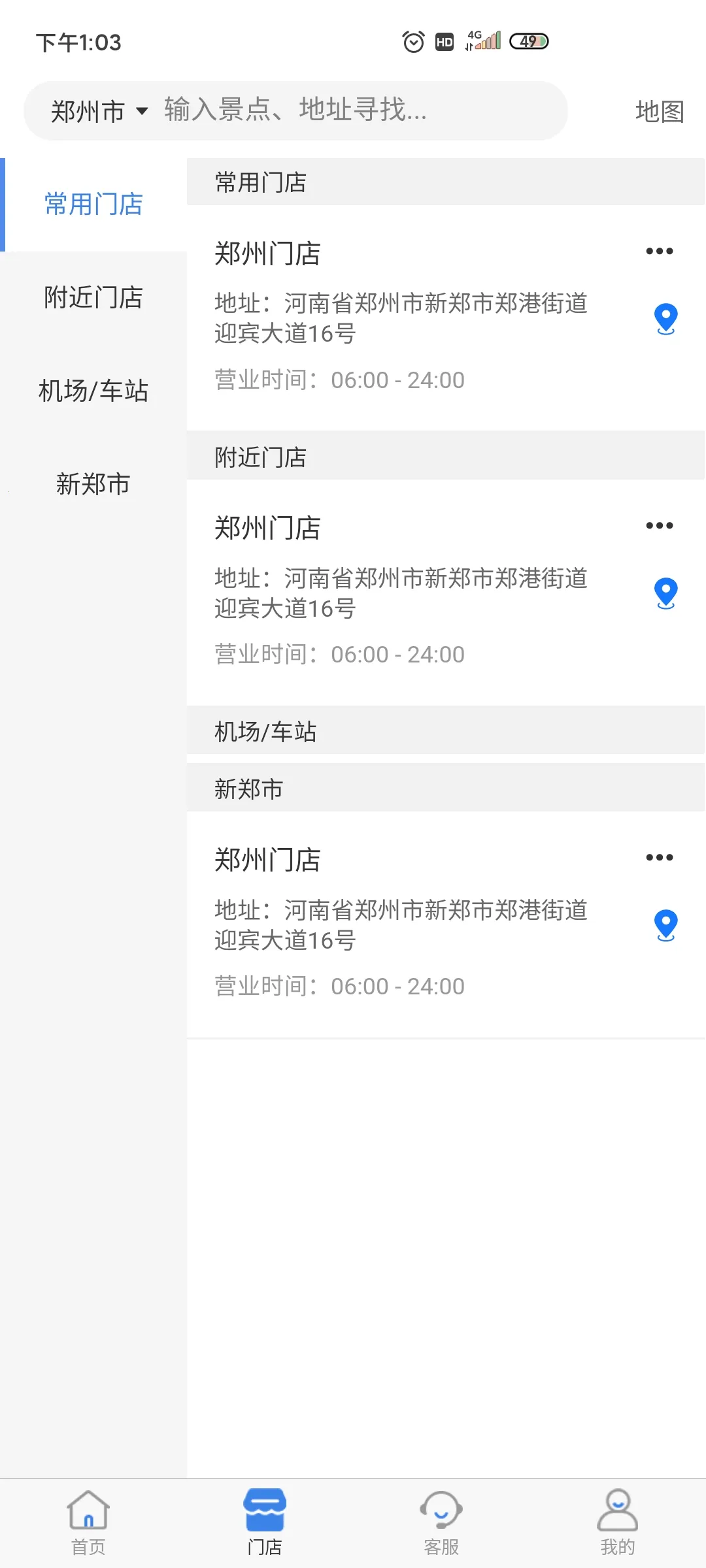Image resolution: width=706 pixels, height=1568 pixels.
Task: Open the three-dot menu on 新郑市 store card
Action: pyautogui.click(x=660, y=856)
